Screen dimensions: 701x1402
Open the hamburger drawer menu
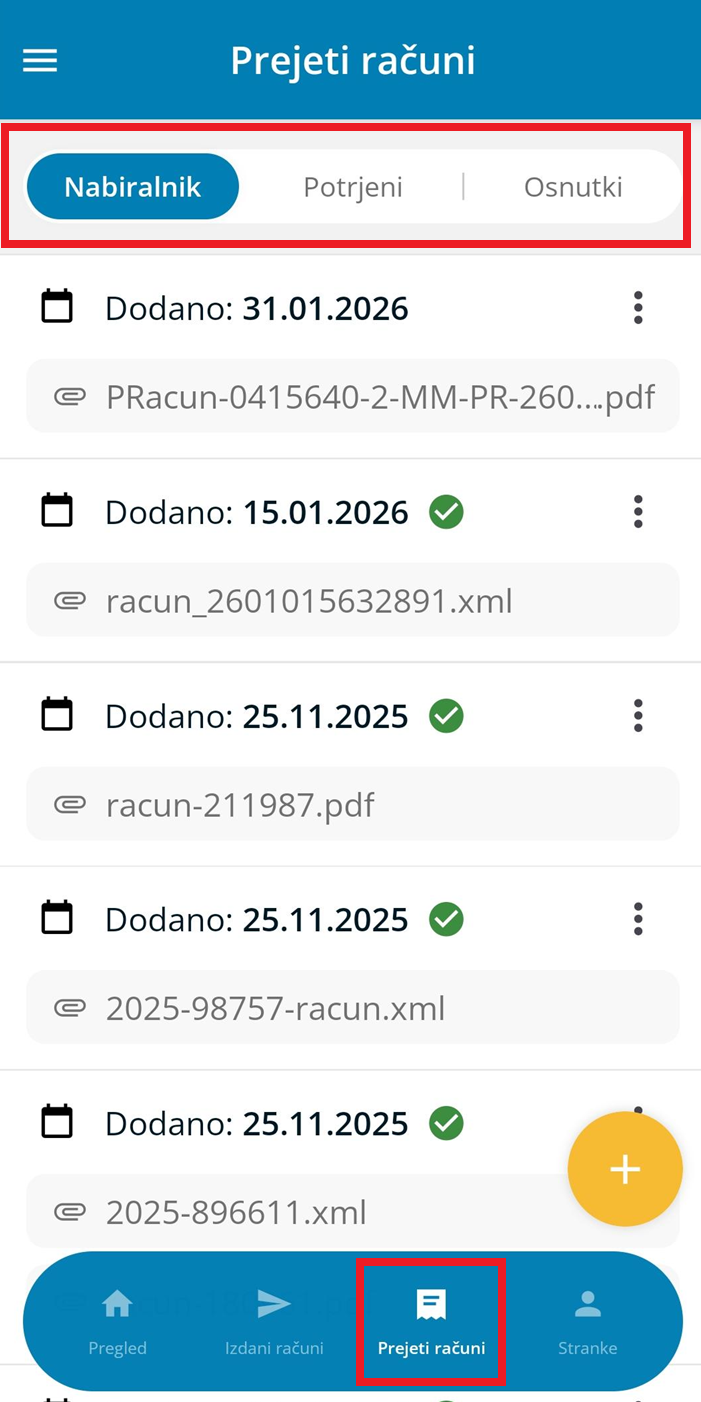coord(40,61)
